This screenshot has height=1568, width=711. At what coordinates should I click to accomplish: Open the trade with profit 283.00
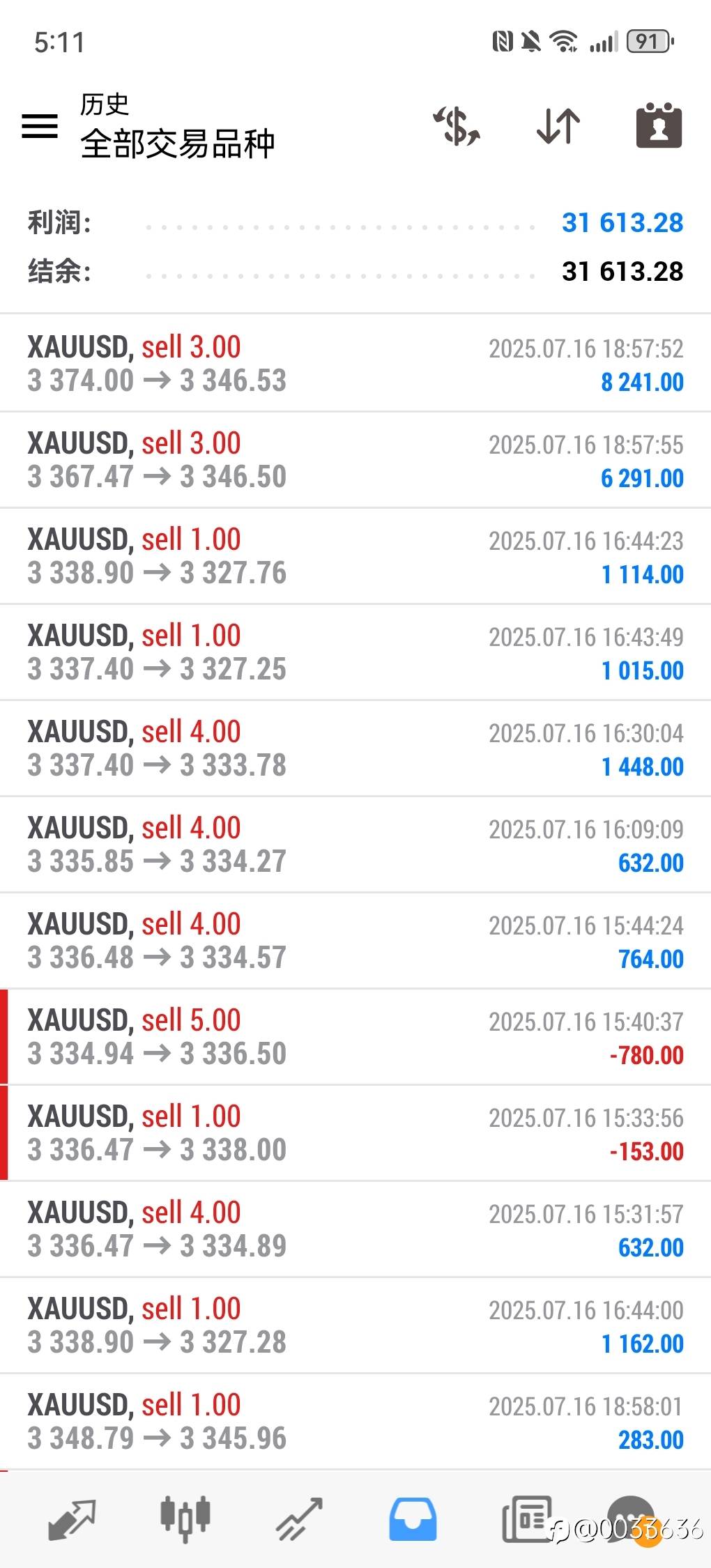355,1421
